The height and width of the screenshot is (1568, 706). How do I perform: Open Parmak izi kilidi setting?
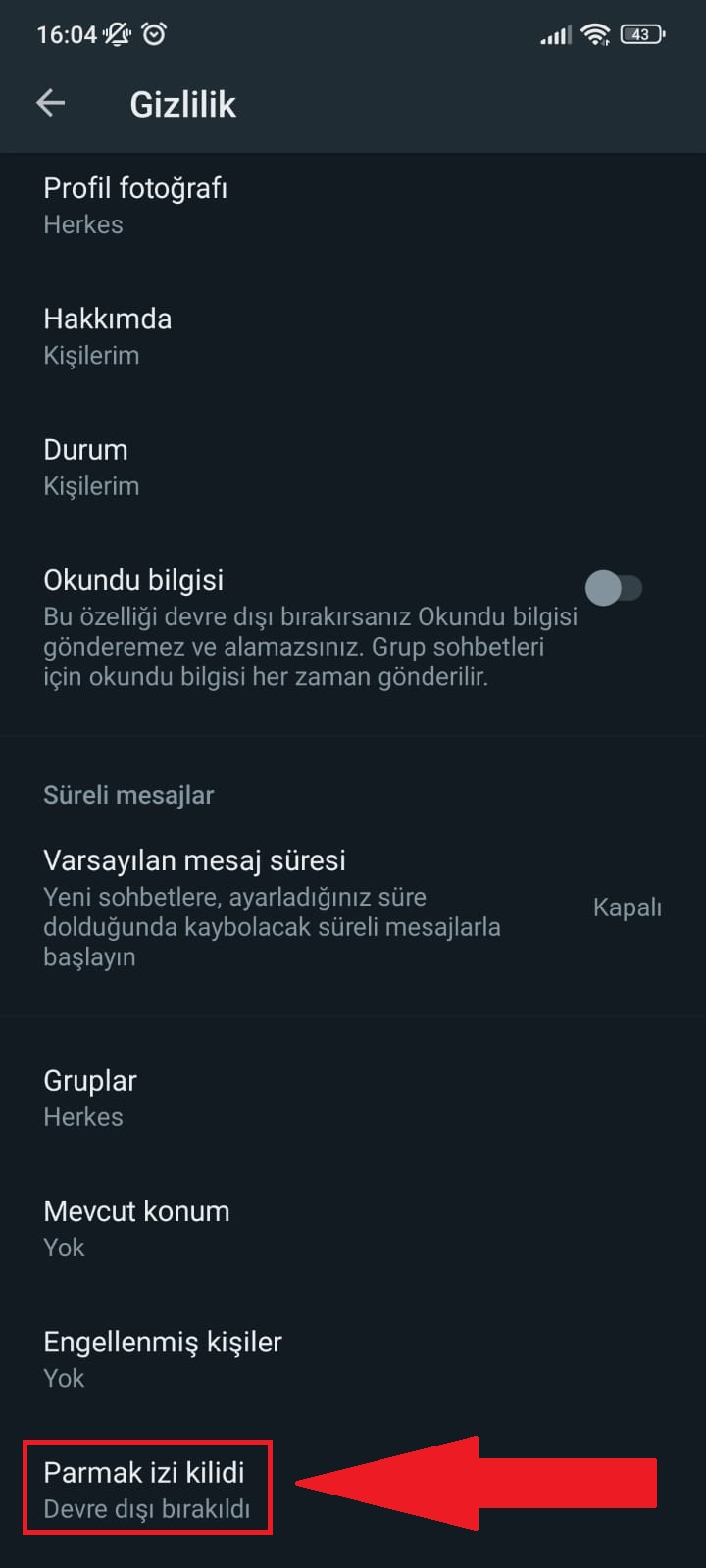pos(147,1489)
